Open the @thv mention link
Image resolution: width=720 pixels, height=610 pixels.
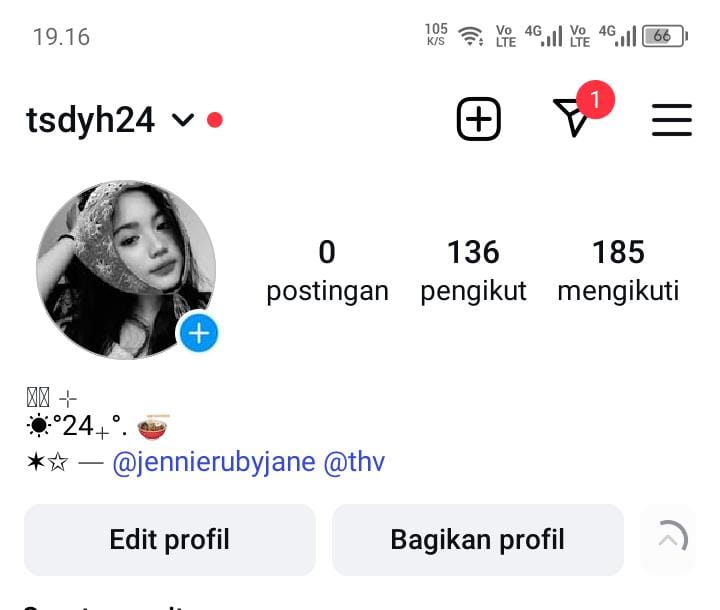pyautogui.click(x=354, y=463)
